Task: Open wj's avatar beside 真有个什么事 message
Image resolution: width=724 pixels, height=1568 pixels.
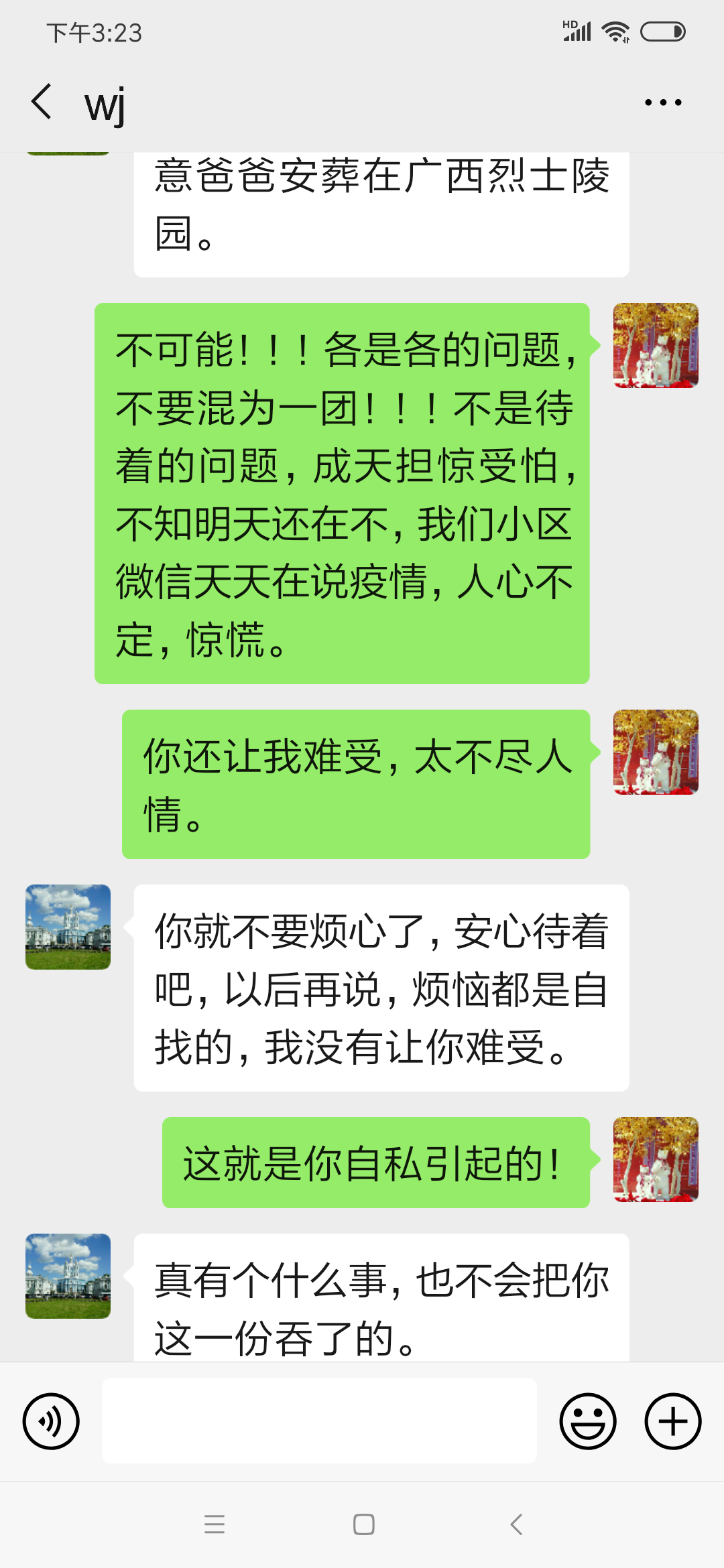Action: click(68, 1276)
